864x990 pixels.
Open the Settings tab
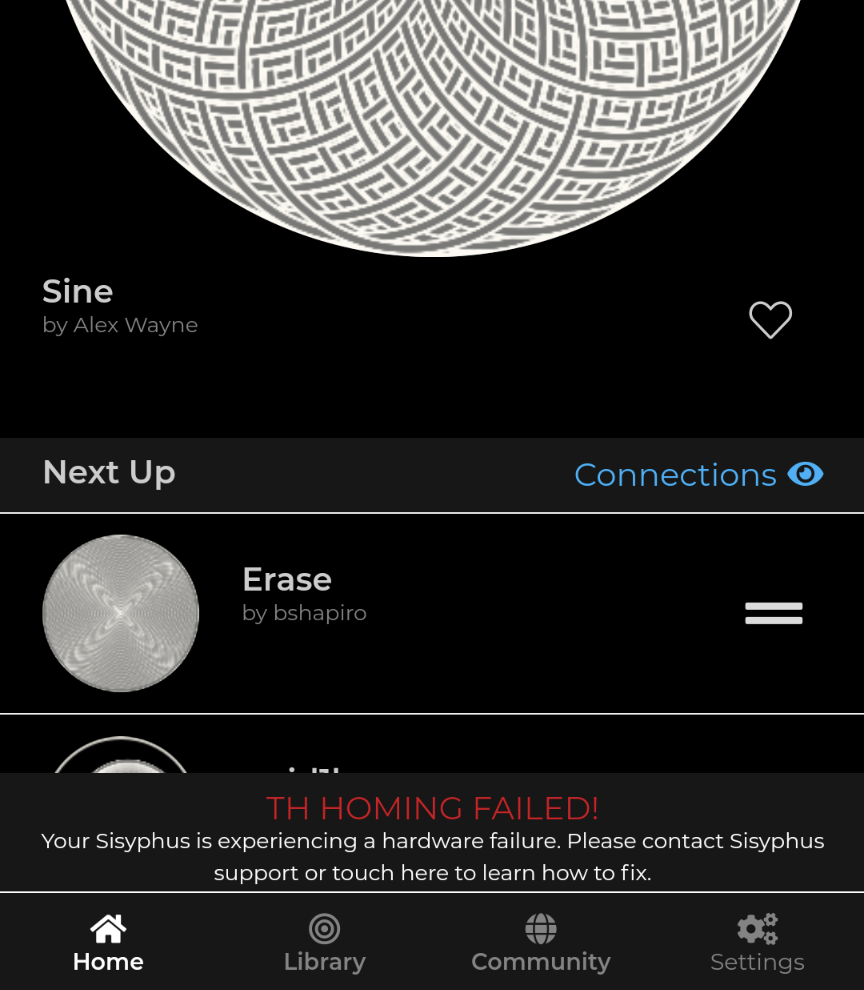(757, 942)
